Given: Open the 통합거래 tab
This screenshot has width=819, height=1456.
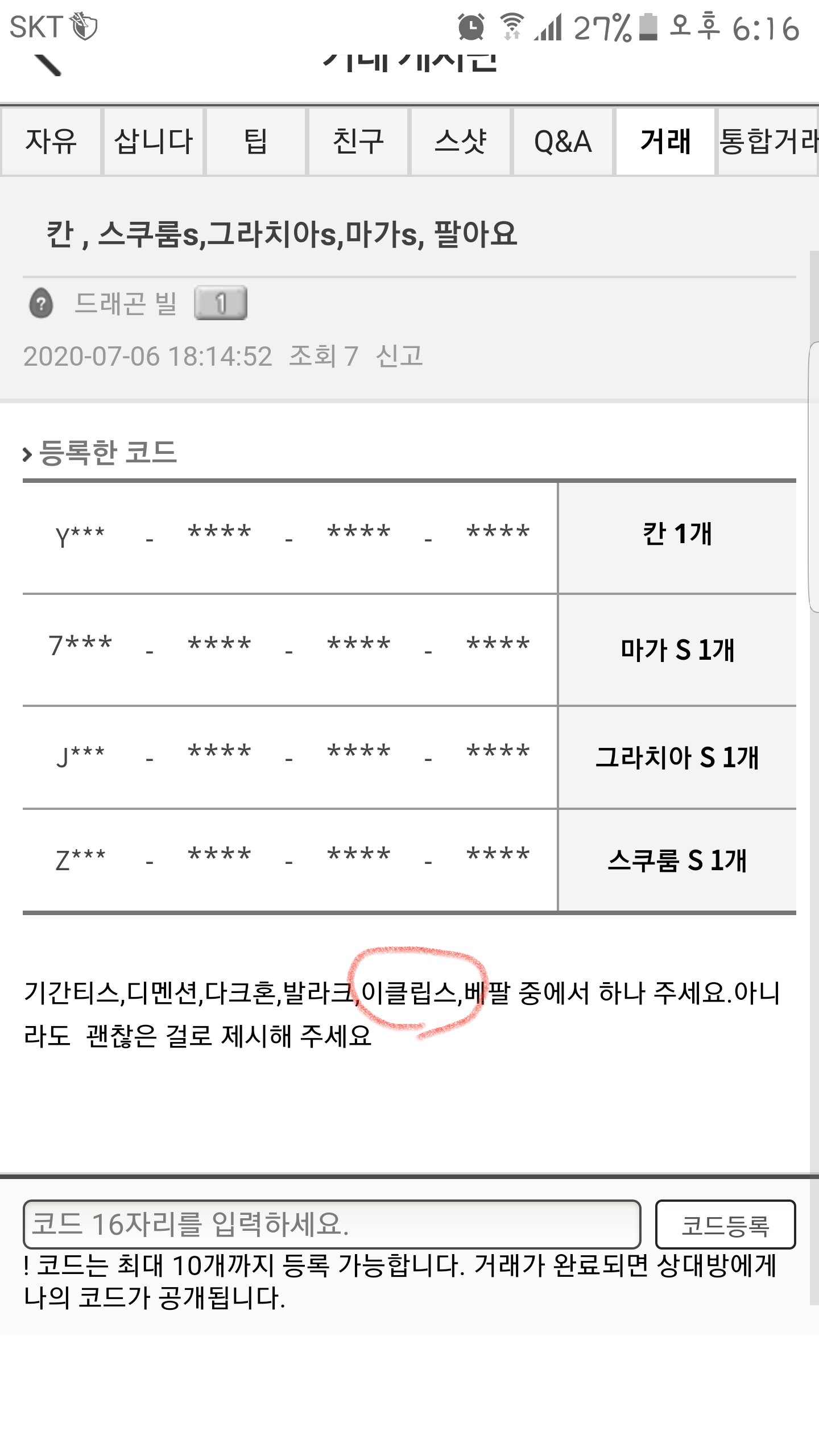Looking at the screenshot, I should click(x=768, y=141).
